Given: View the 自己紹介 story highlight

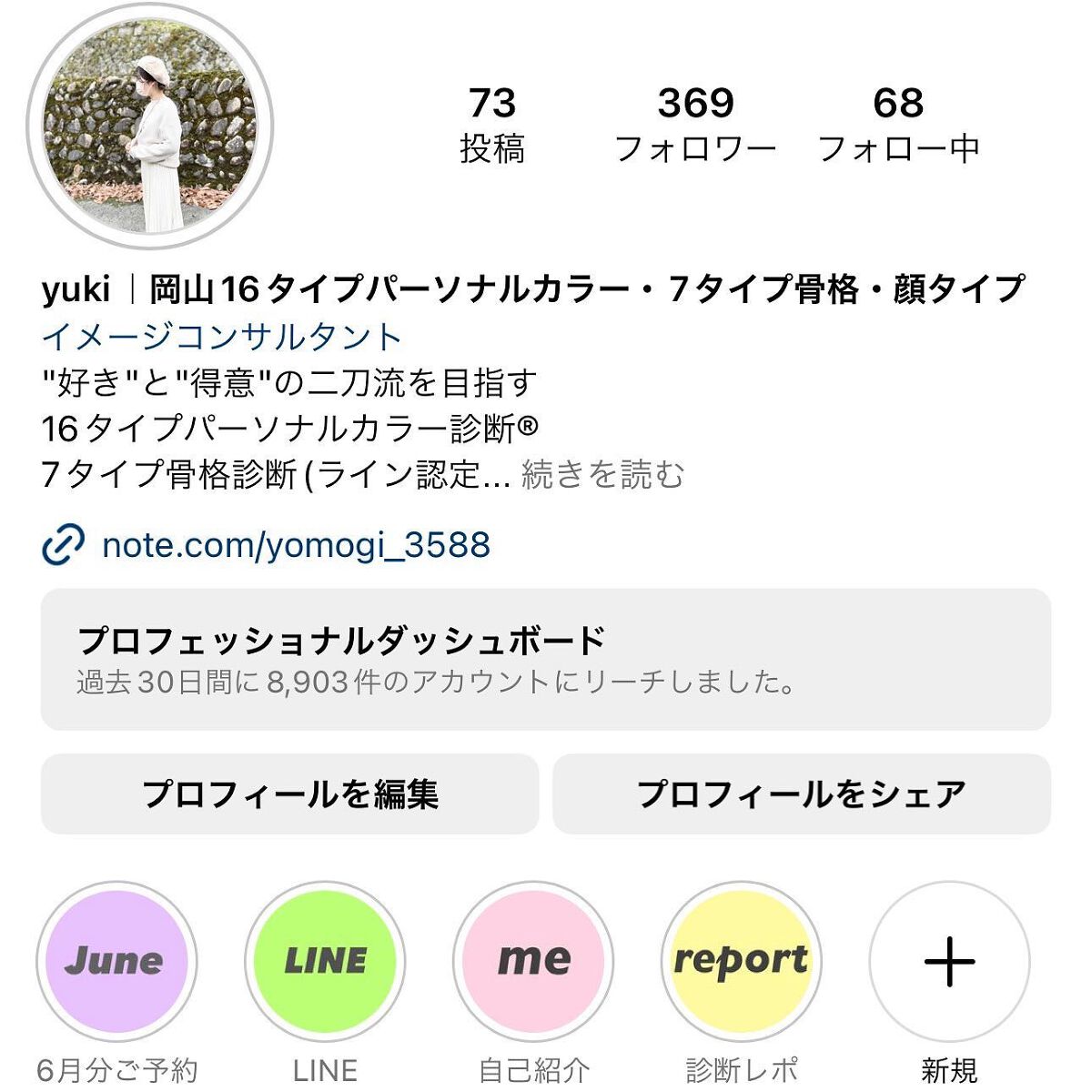Looking at the screenshot, I should pos(533,961).
